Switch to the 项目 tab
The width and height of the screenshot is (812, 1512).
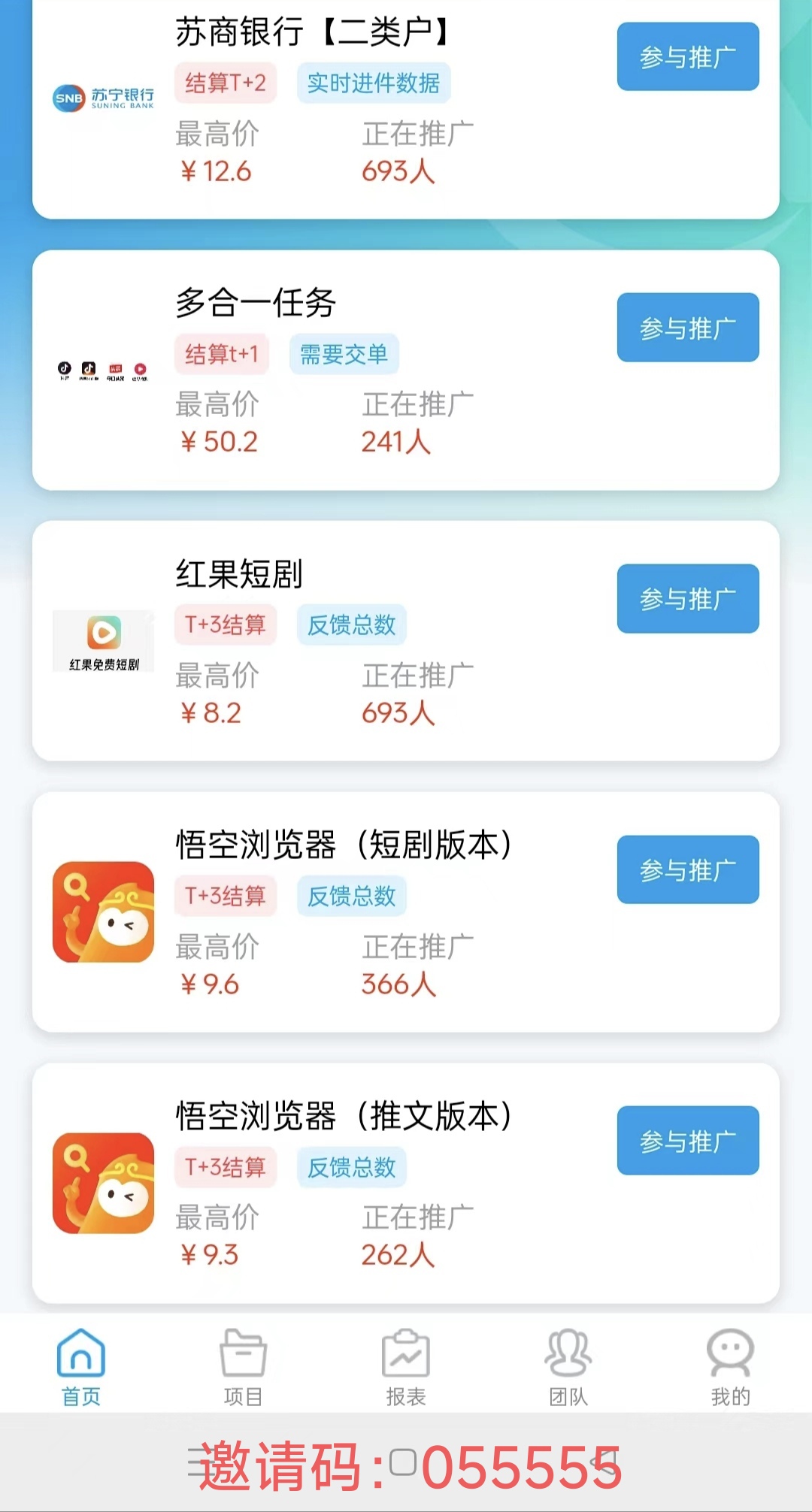pos(243,1367)
